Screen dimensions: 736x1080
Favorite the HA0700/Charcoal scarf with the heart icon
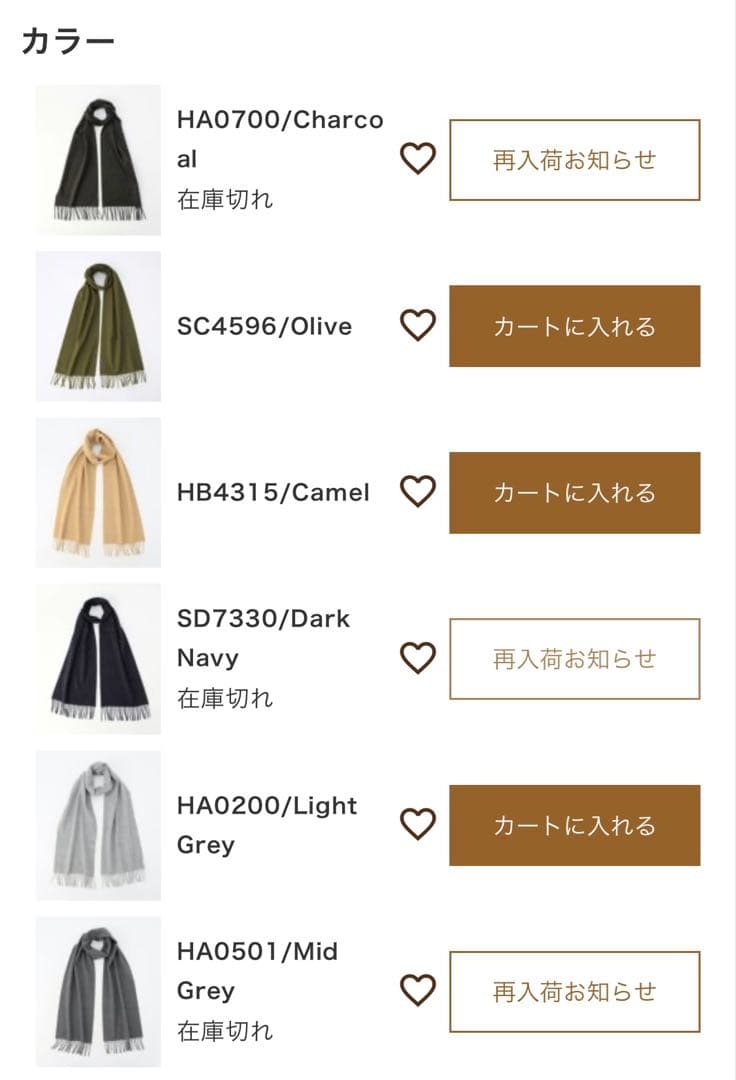tap(416, 159)
